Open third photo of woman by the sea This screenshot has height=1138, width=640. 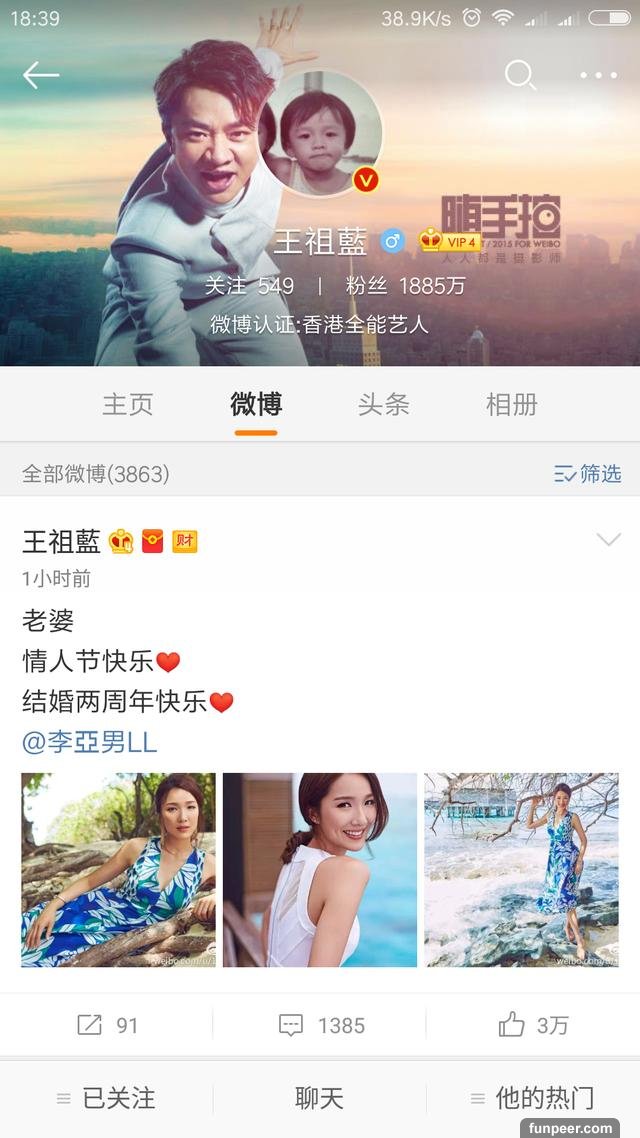pyautogui.click(x=521, y=869)
